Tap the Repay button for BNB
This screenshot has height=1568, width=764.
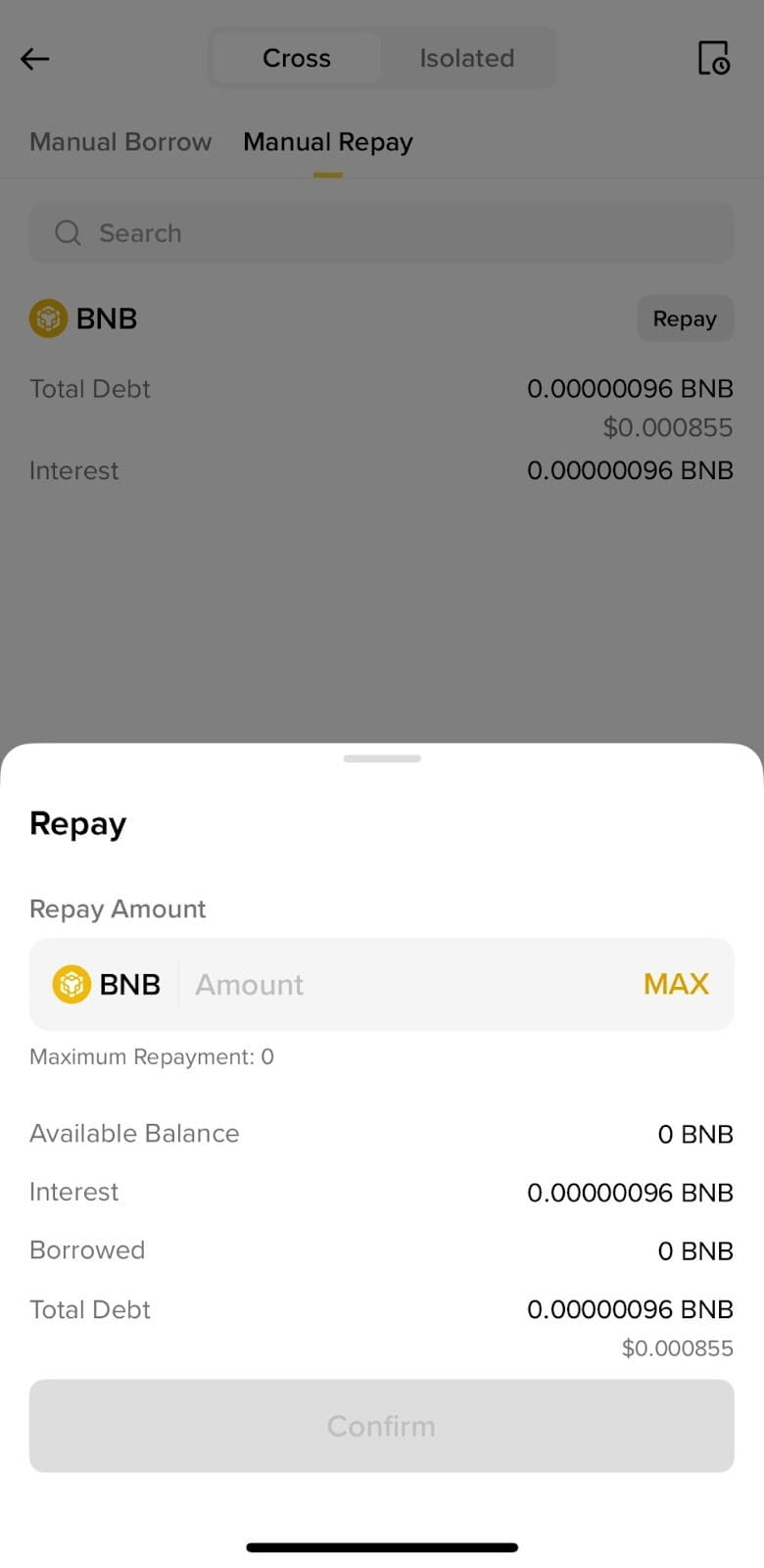pyautogui.click(x=685, y=318)
